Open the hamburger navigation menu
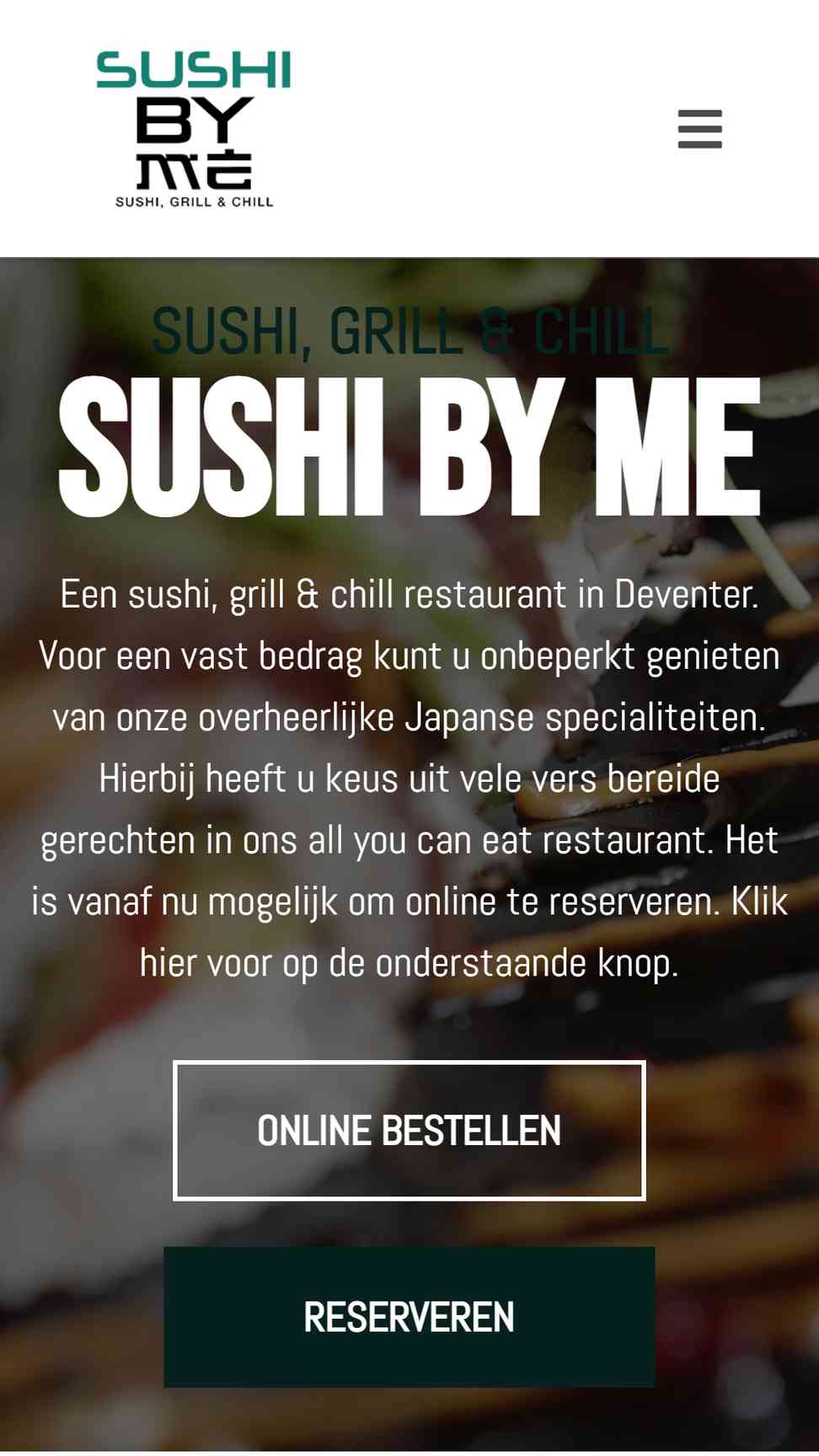 (x=700, y=129)
